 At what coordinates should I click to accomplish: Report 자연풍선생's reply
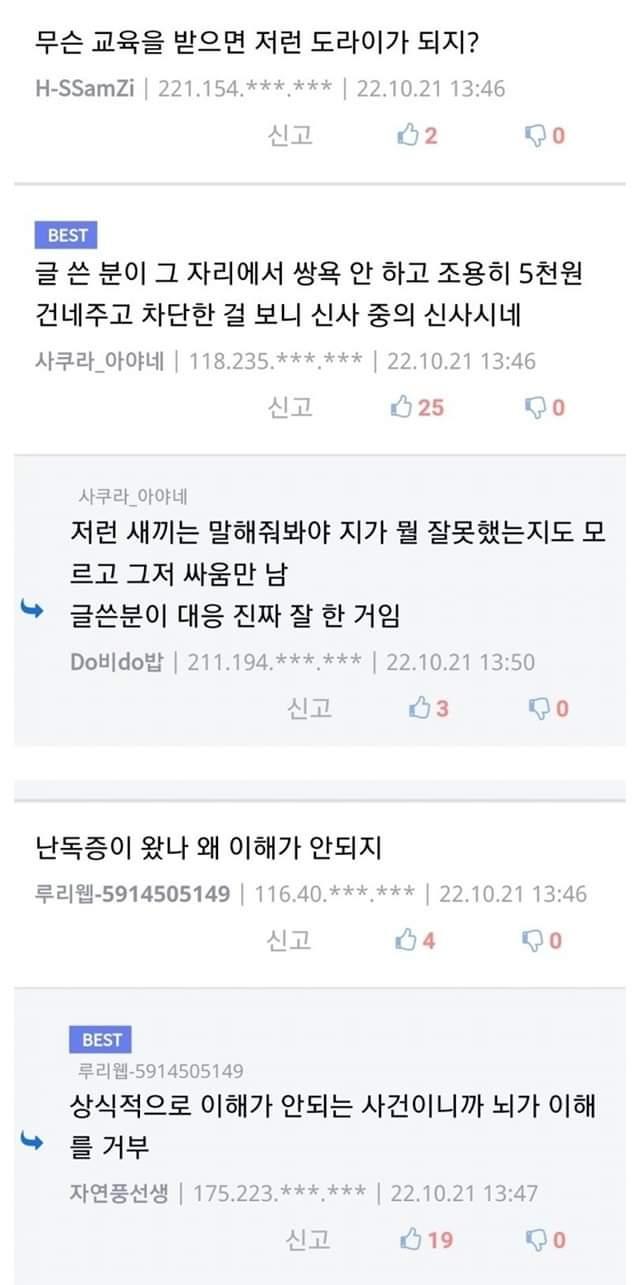coord(309,1240)
